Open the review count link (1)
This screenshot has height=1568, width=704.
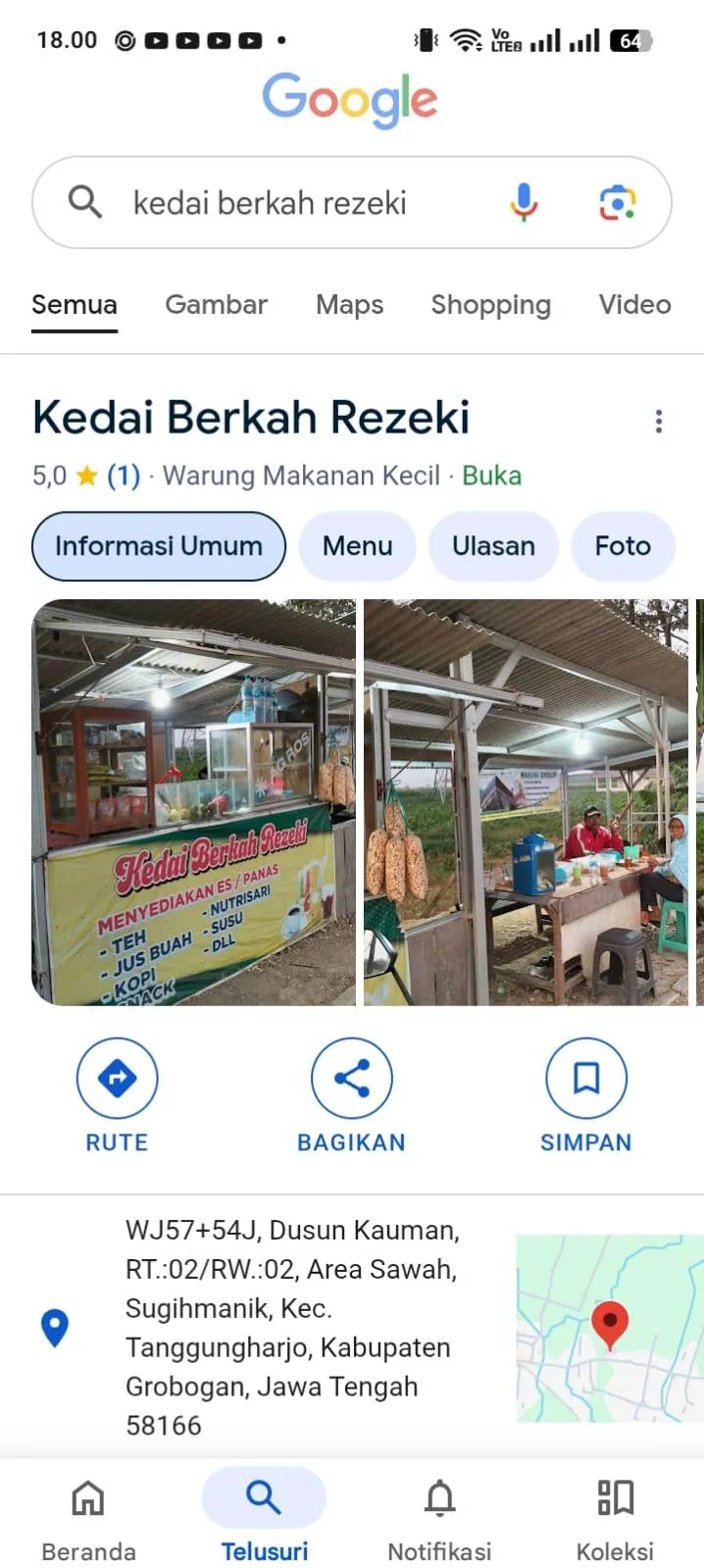click(x=124, y=476)
